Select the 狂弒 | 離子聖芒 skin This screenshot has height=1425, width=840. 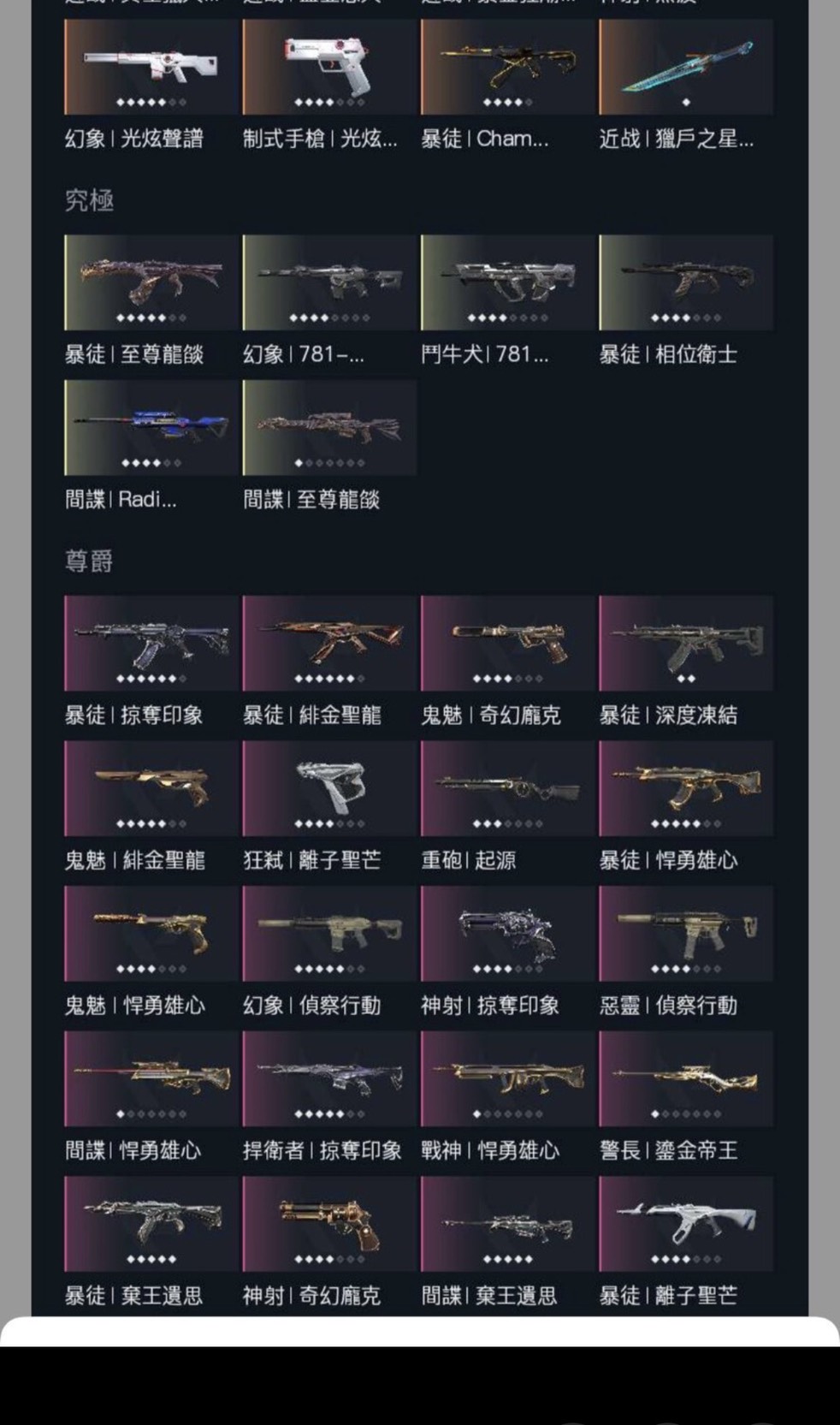pos(329,788)
